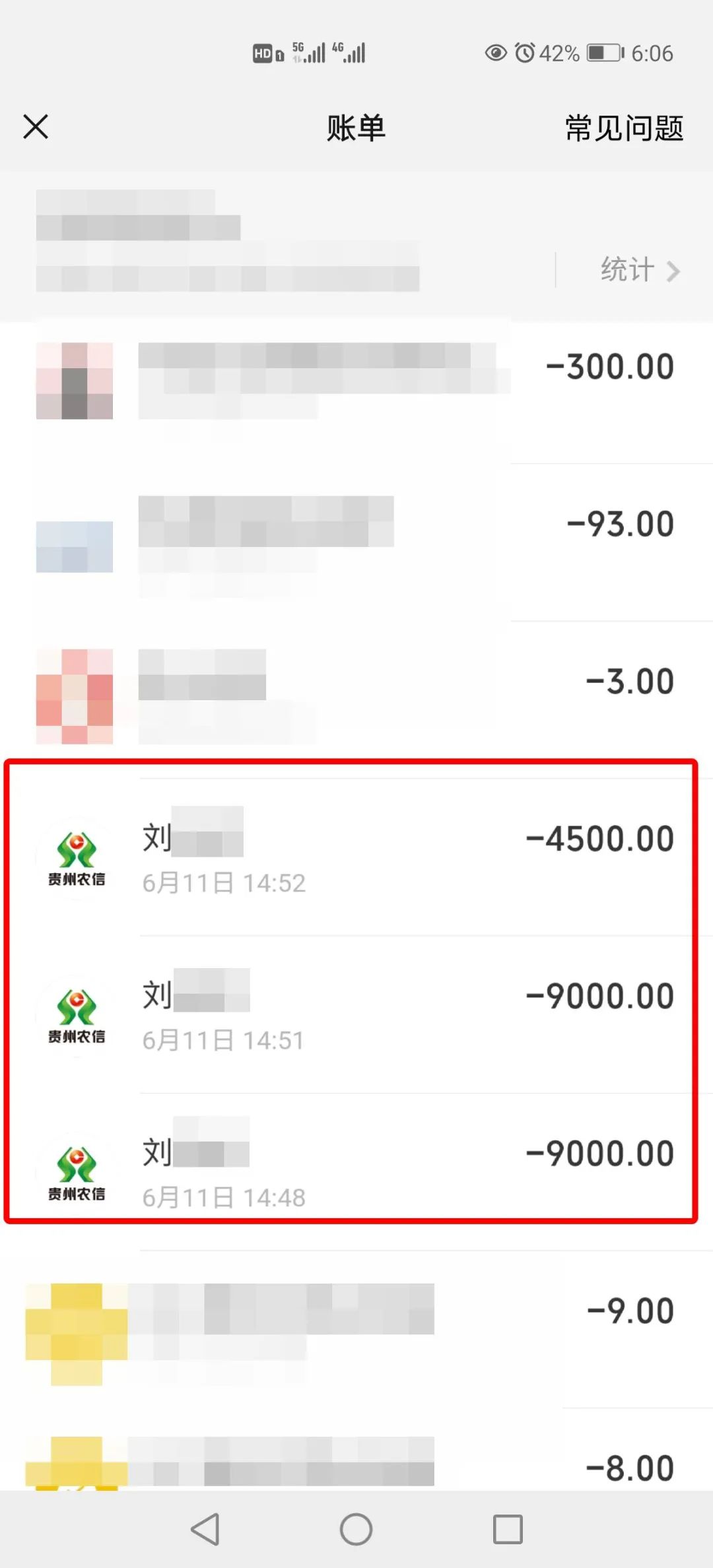The width and height of the screenshot is (713, 1568).
Task: Show recent apps
Action: pos(508,1529)
